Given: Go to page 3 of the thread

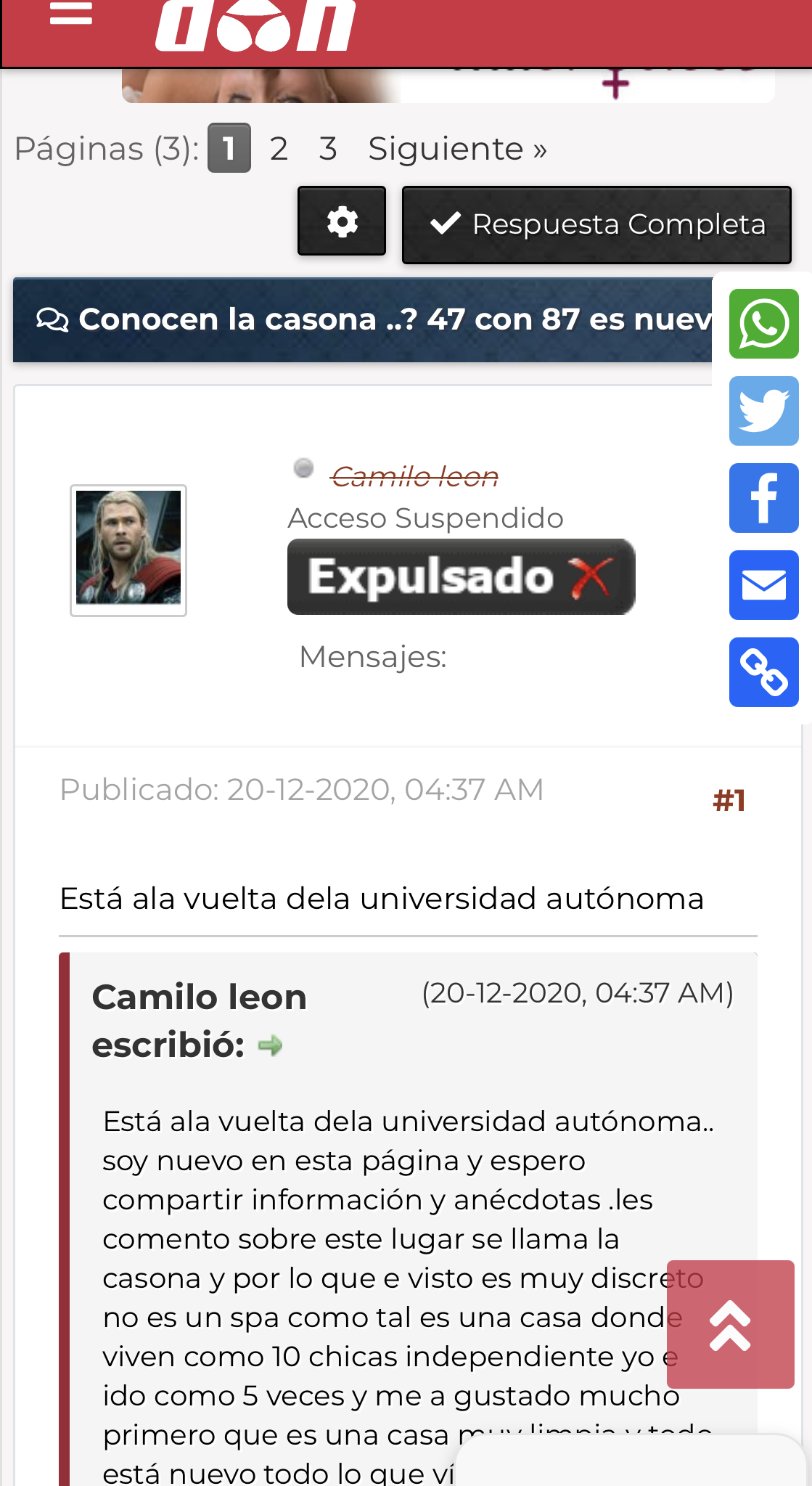Looking at the screenshot, I should tap(328, 149).
